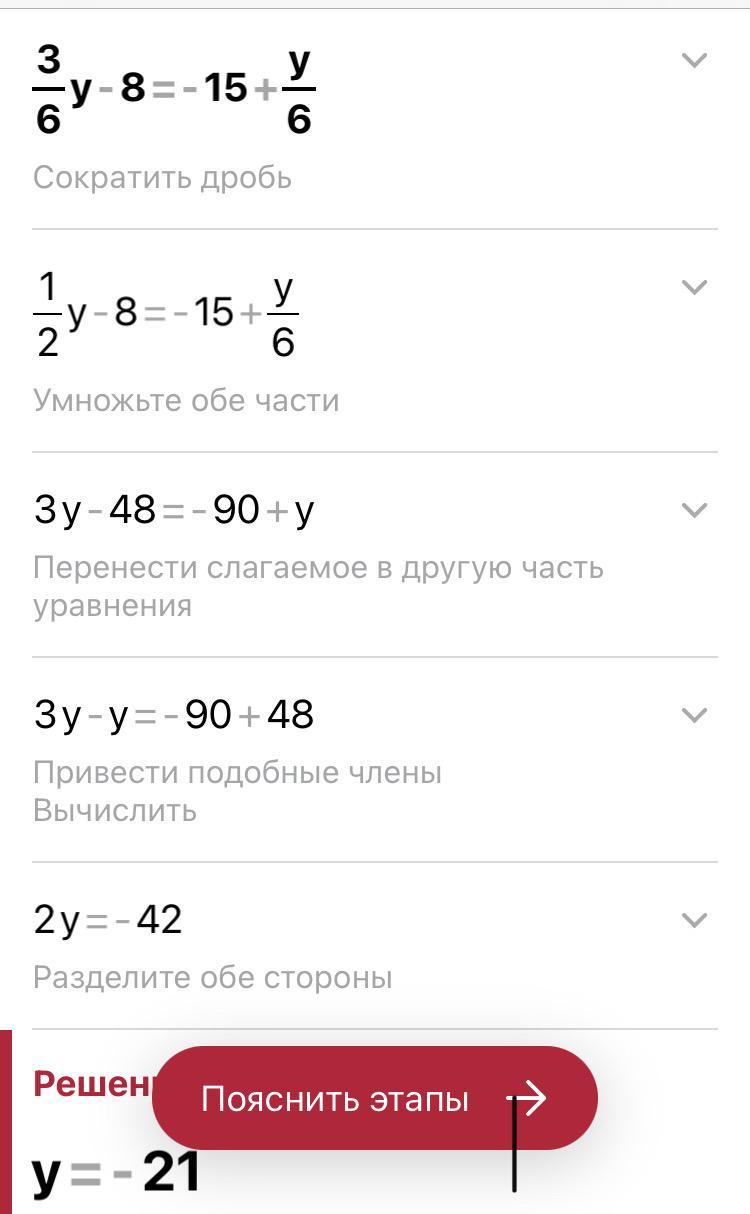Image resolution: width=750 pixels, height=1214 pixels.
Task: Expand the step 'Сократить дробь'
Action: click(x=694, y=61)
